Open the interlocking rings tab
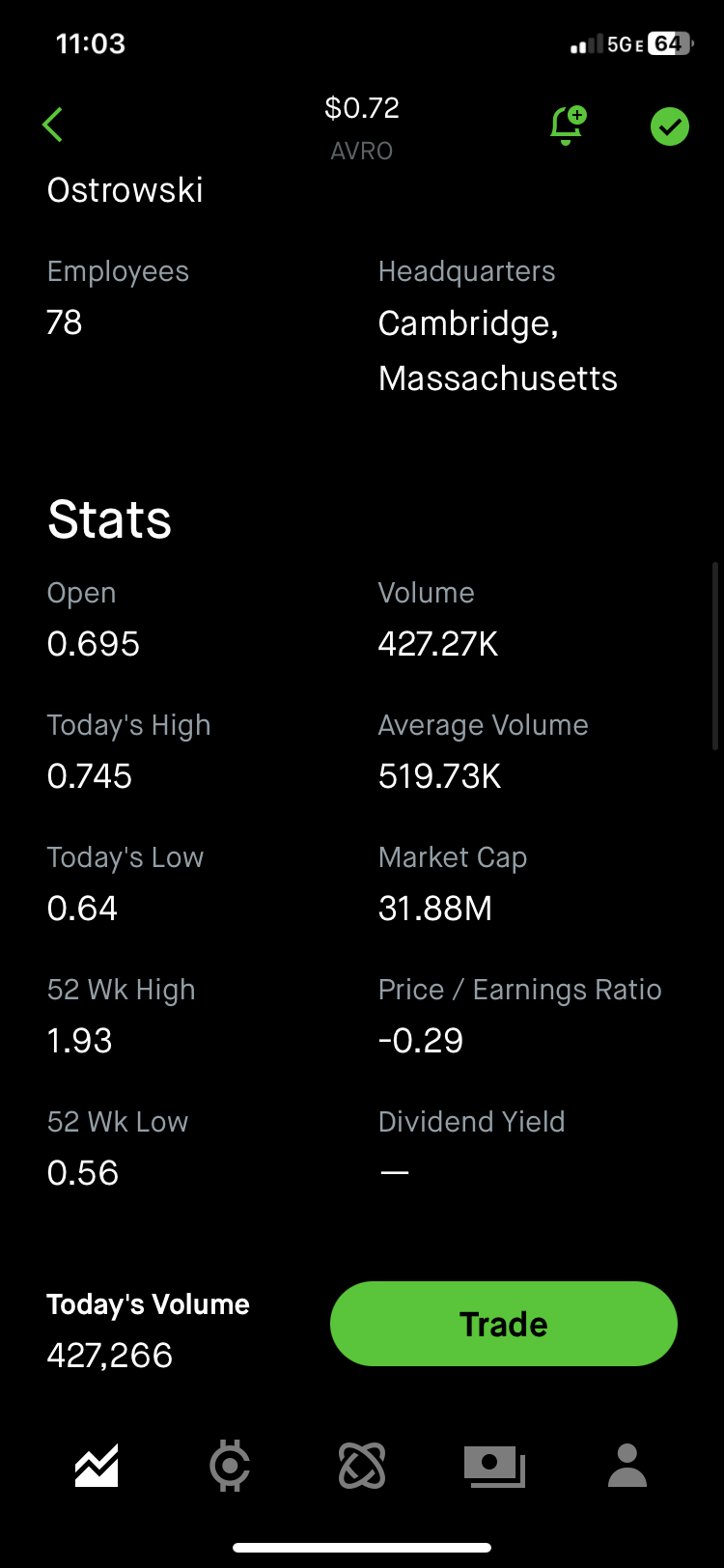The height and width of the screenshot is (1568, 724). pyautogui.click(x=362, y=1466)
